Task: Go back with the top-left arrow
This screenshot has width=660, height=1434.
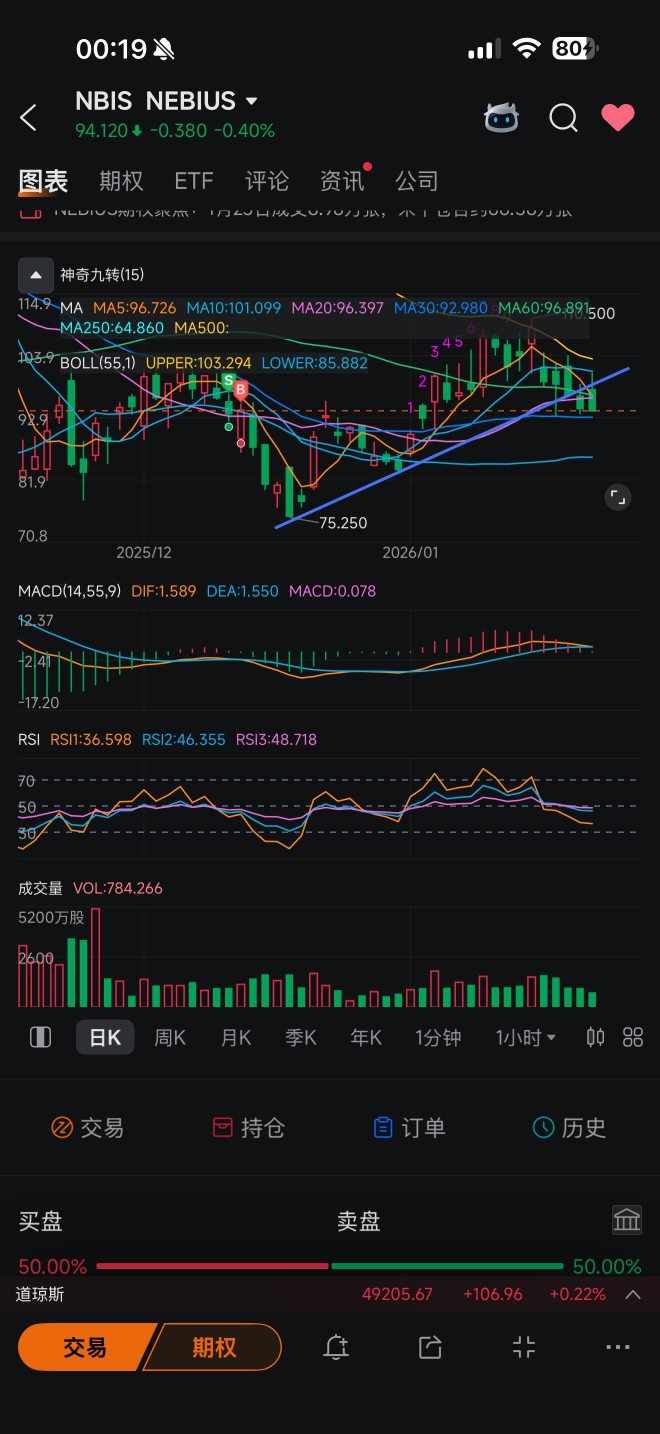Action: (x=28, y=118)
